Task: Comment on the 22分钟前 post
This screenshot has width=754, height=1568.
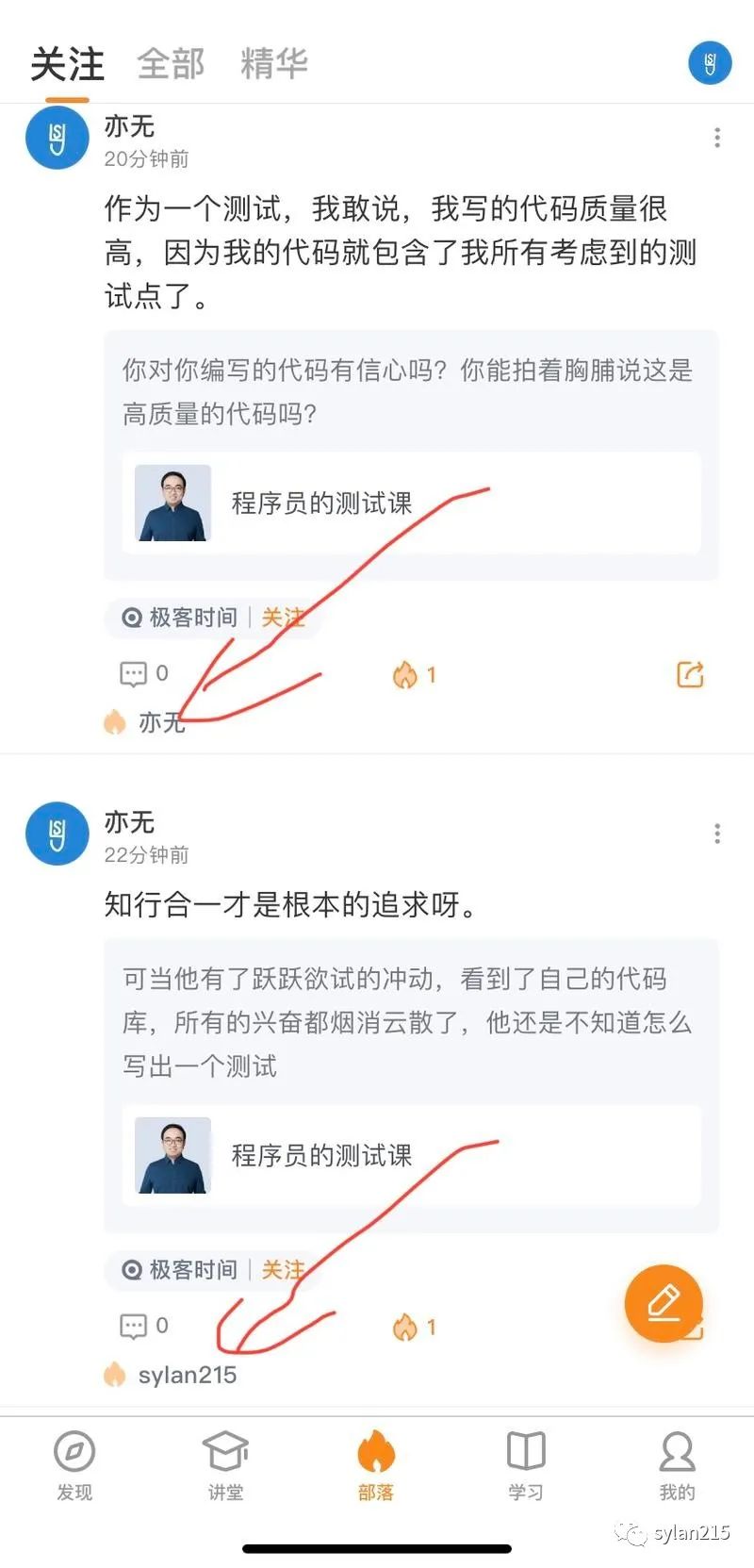Action: coord(143,1326)
